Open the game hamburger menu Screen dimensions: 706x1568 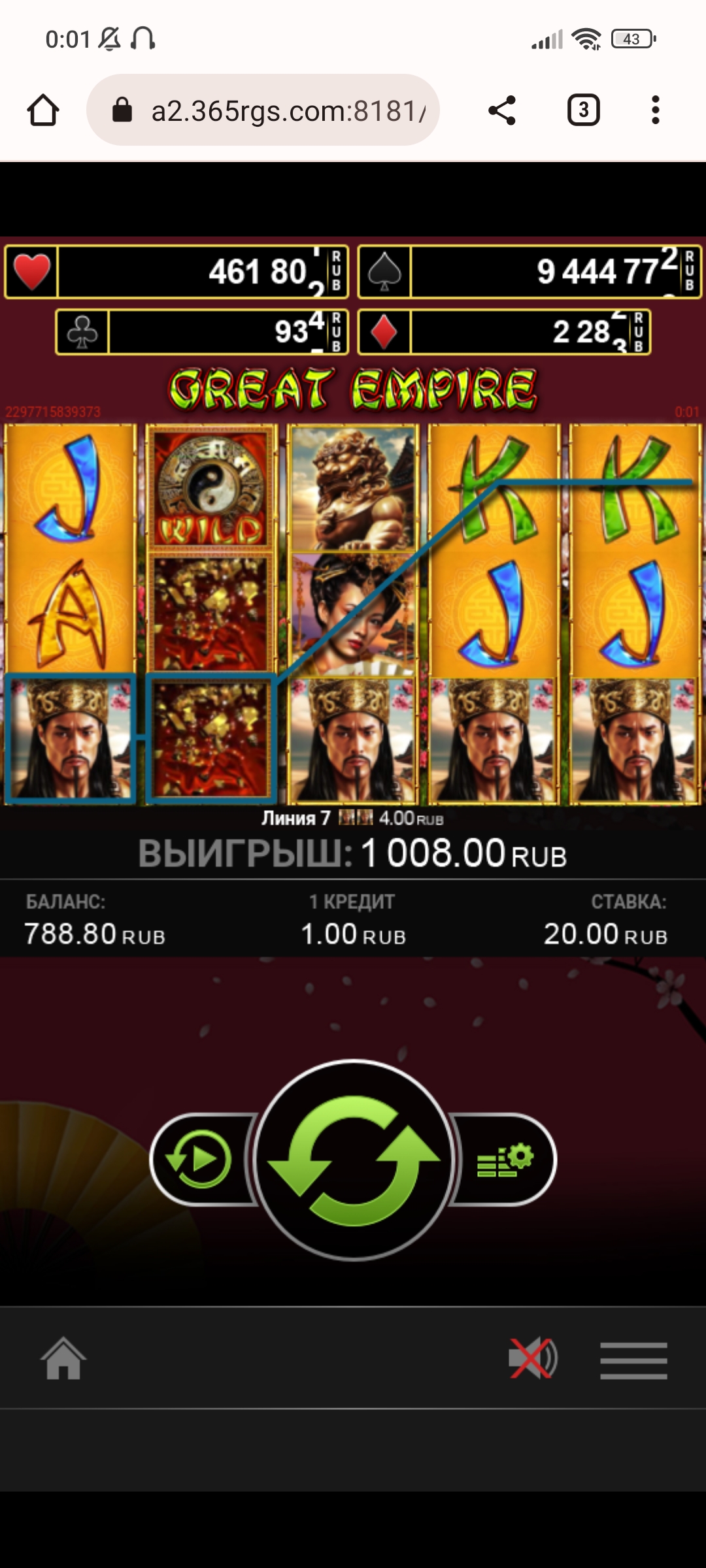click(633, 1360)
